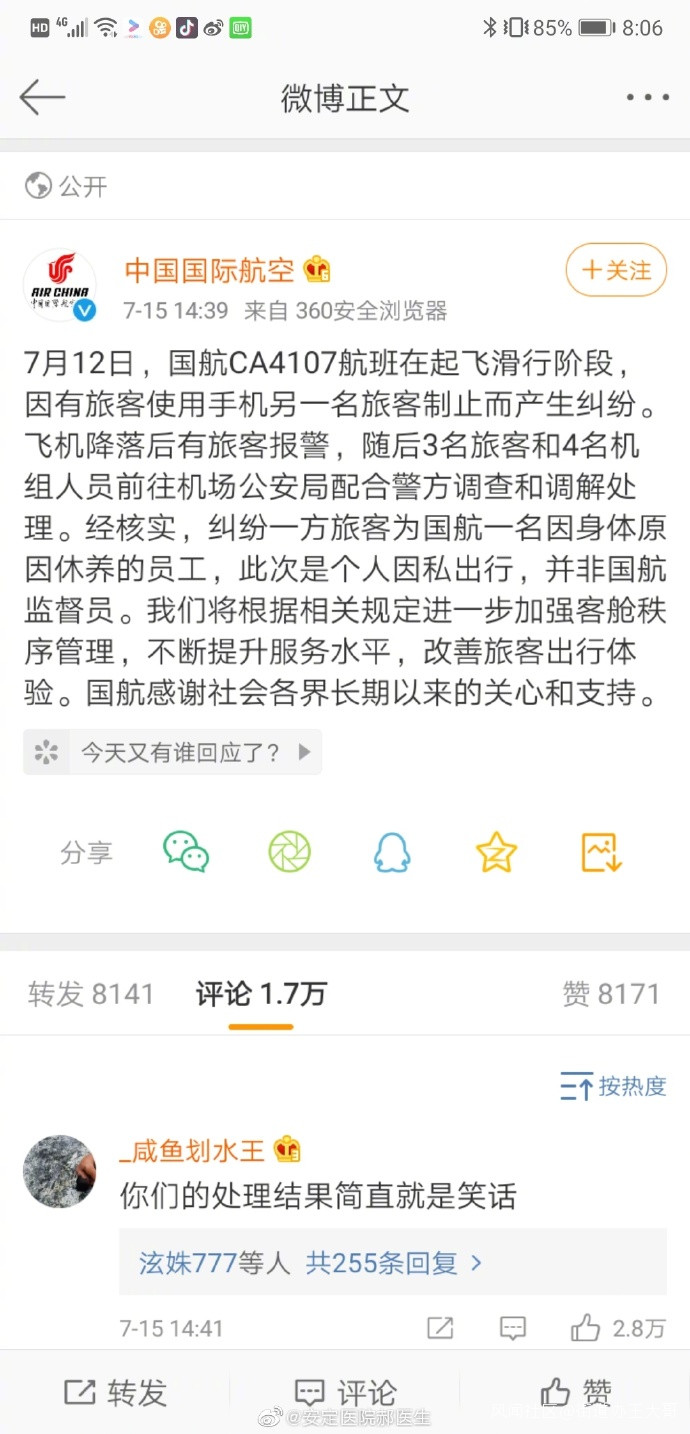Repost this weibo from the bottom bar
This screenshot has height=1434, width=690.
(115, 1392)
